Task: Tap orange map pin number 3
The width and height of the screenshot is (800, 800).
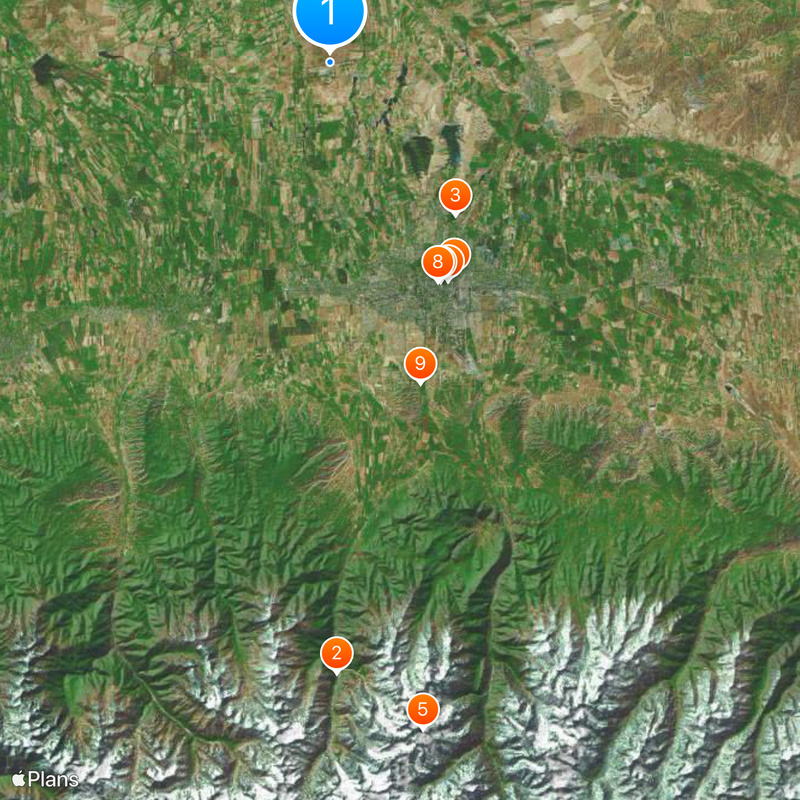Action: (x=455, y=195)
